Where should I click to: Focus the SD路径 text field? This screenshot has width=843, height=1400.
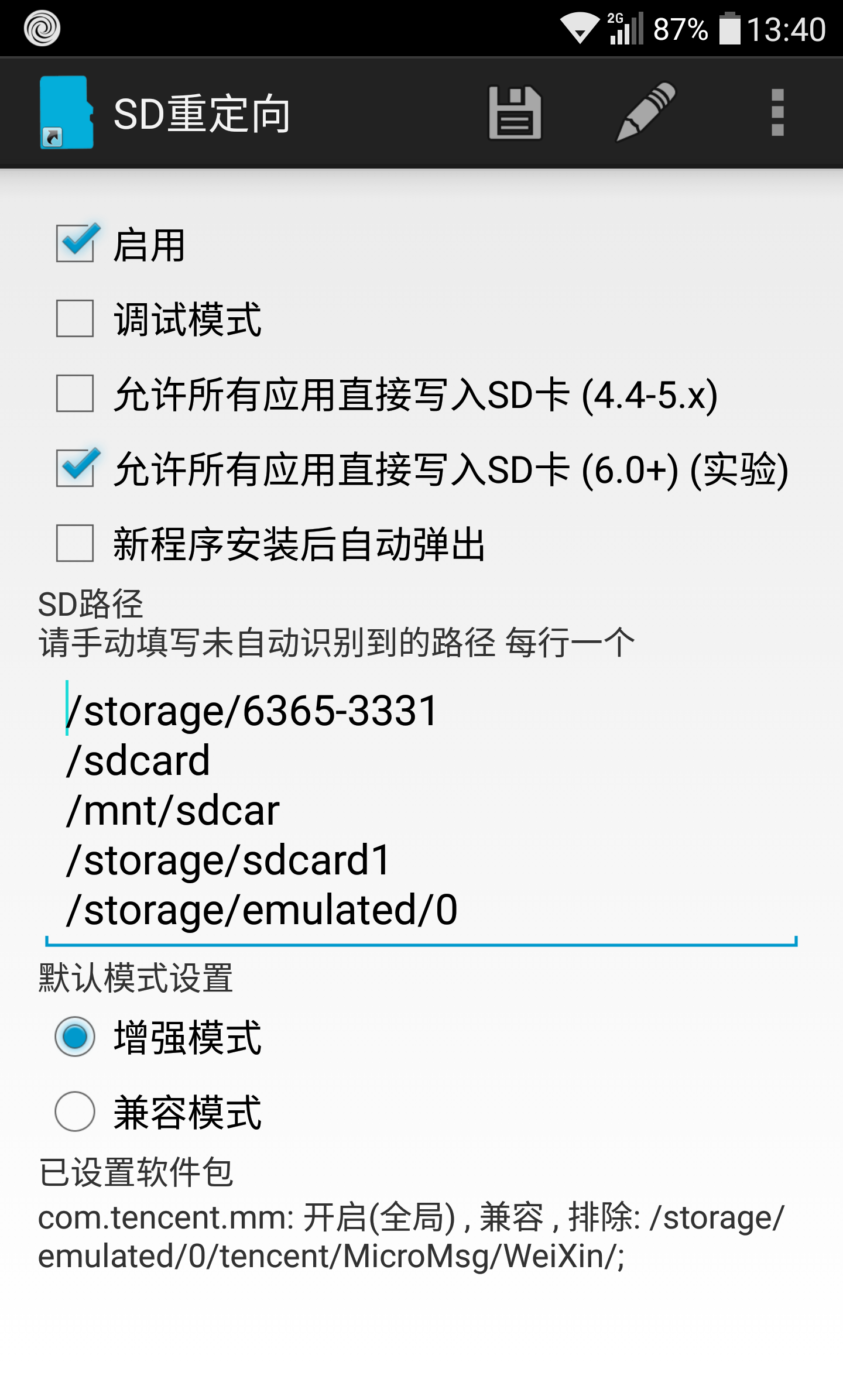coord(421,811)
